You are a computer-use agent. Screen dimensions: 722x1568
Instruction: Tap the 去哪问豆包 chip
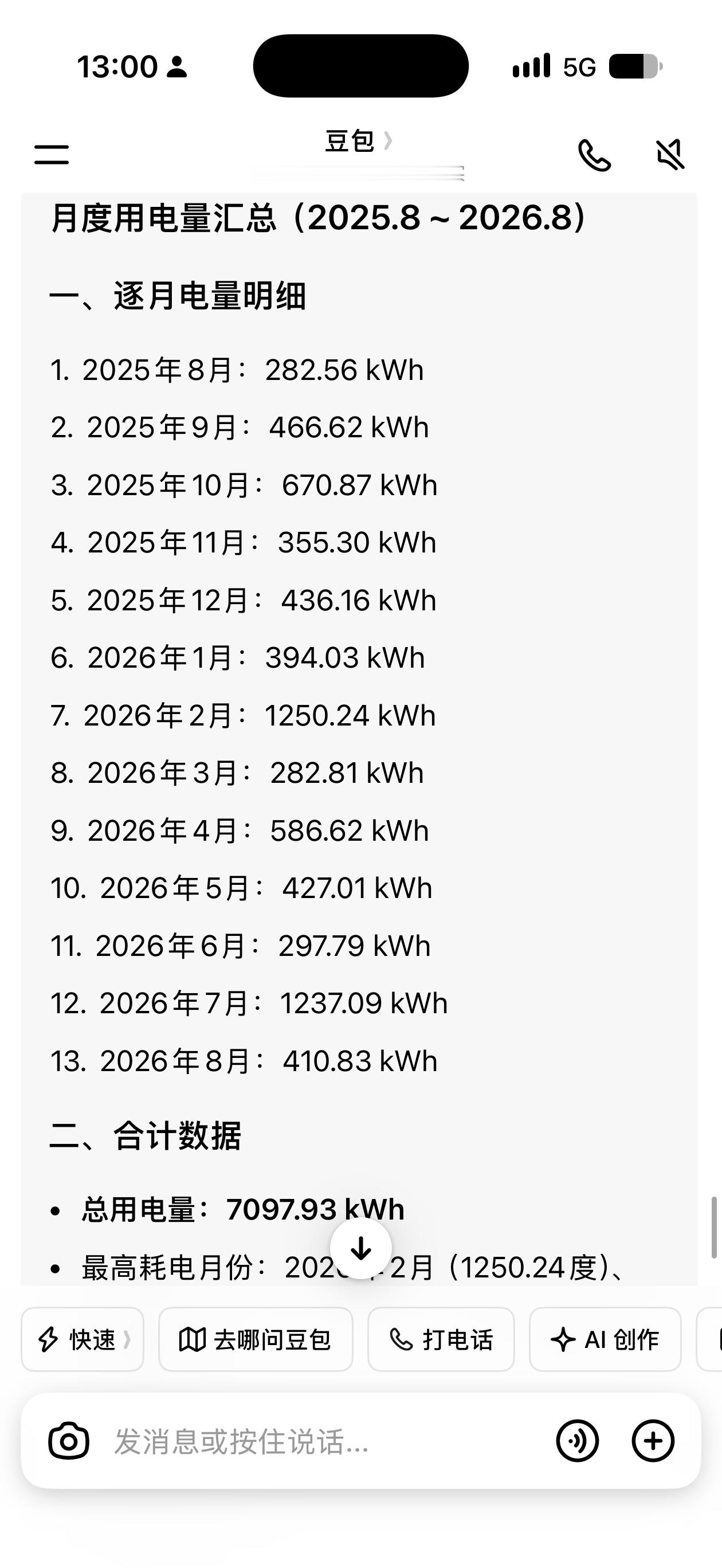point(256,1339)
